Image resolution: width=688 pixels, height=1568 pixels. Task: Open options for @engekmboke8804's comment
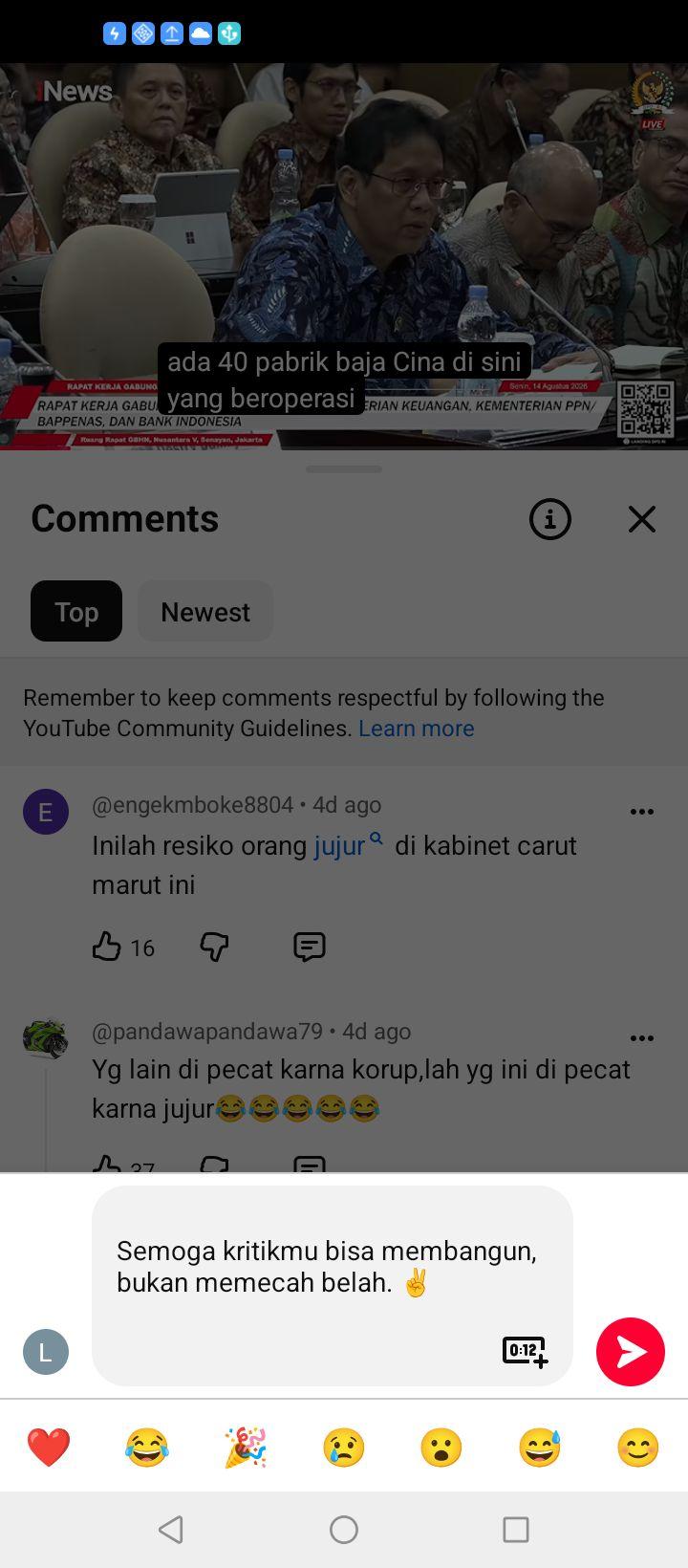point(642,812)
